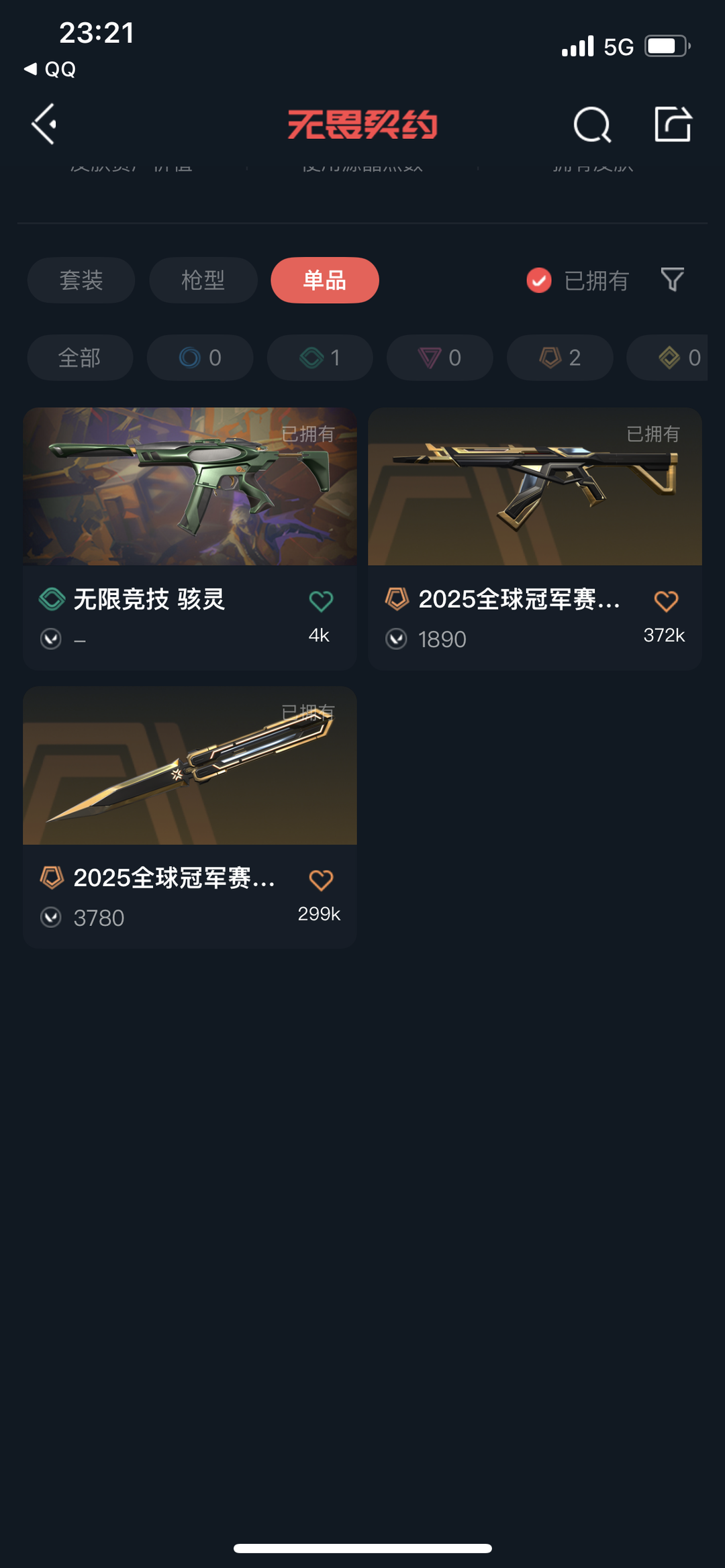
Task: Open the search icon in the header
Action: (592, 125)
